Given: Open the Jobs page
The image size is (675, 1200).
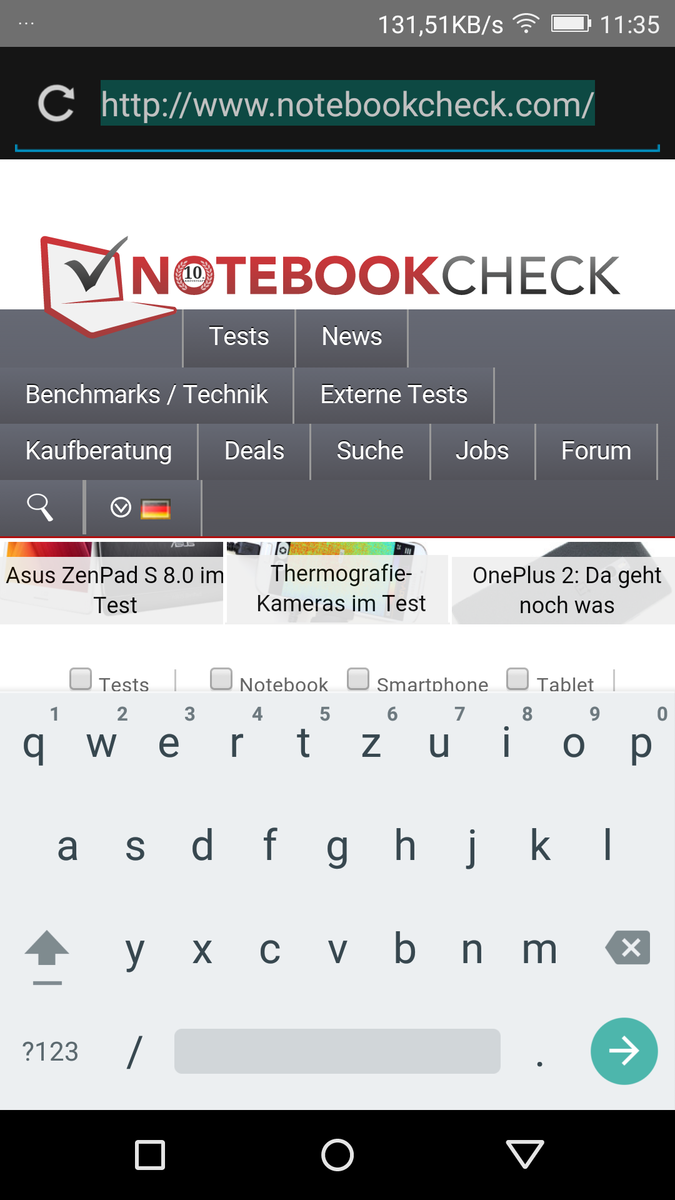Looking at the screenshot, I should 482,451.
